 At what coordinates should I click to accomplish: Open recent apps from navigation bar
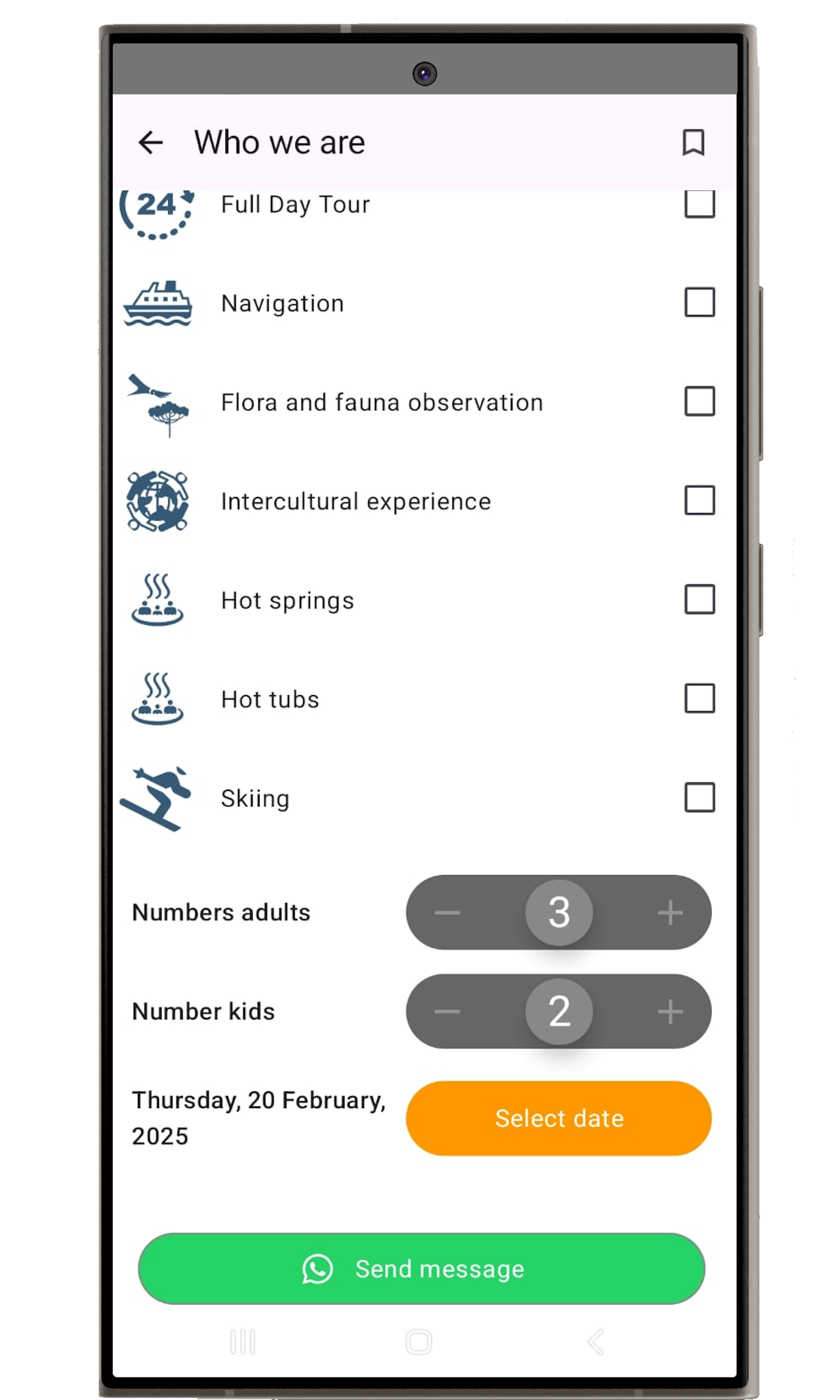[243, 1342]
